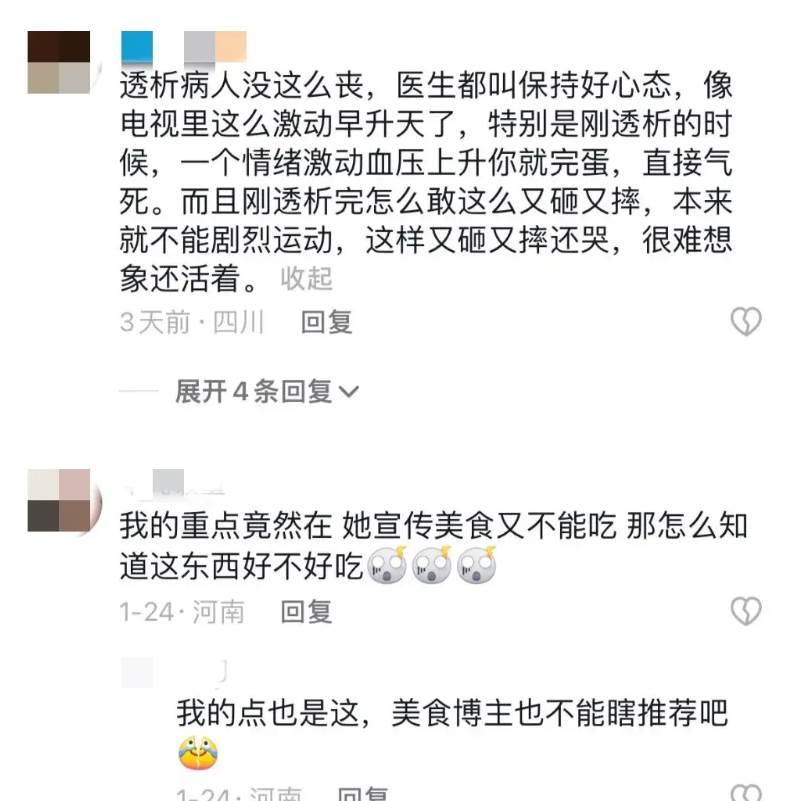794x801 pixels.
Task: Like the Henan comment about food promotion
Action: [x=746, y=611]
